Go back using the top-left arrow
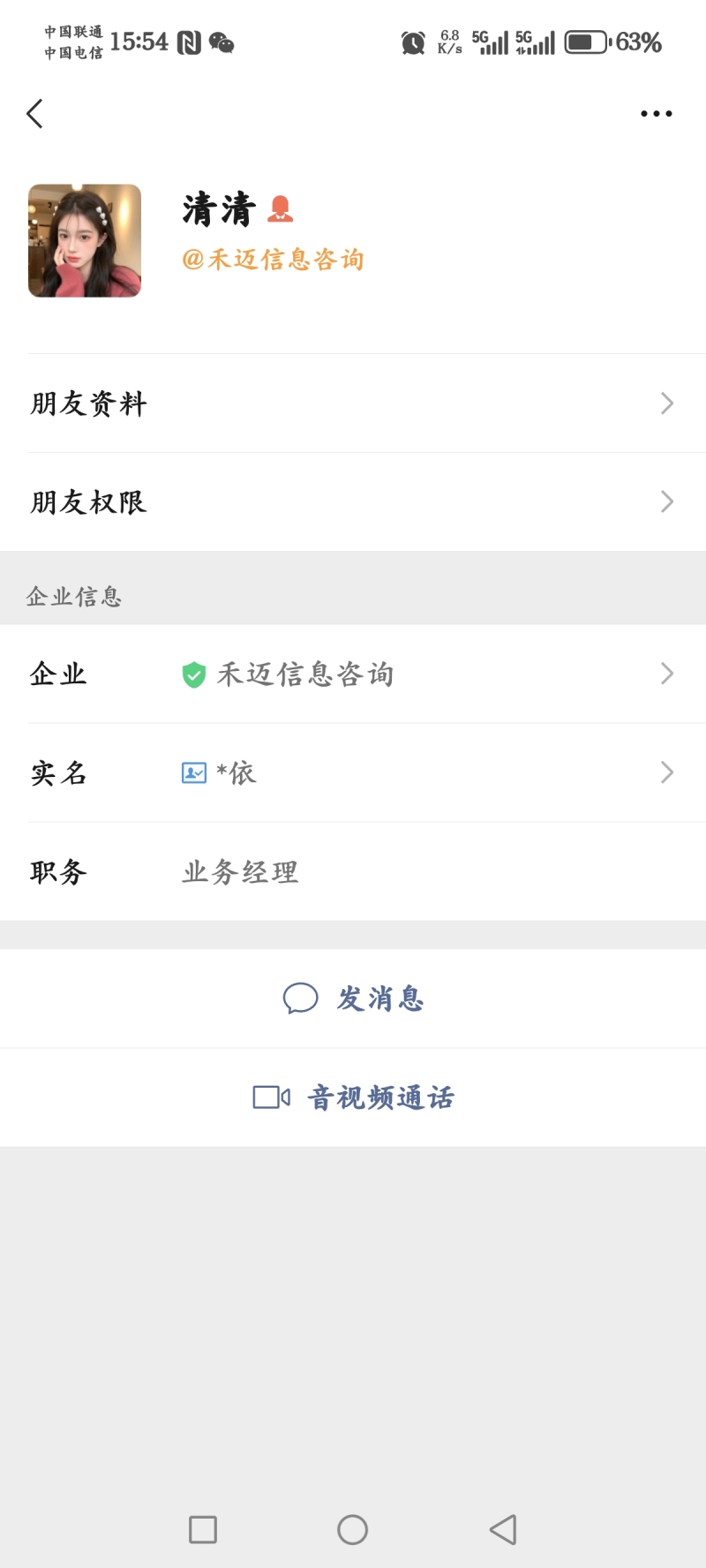The height and width of the screenshot is (1568, 706). pos(34,114)
